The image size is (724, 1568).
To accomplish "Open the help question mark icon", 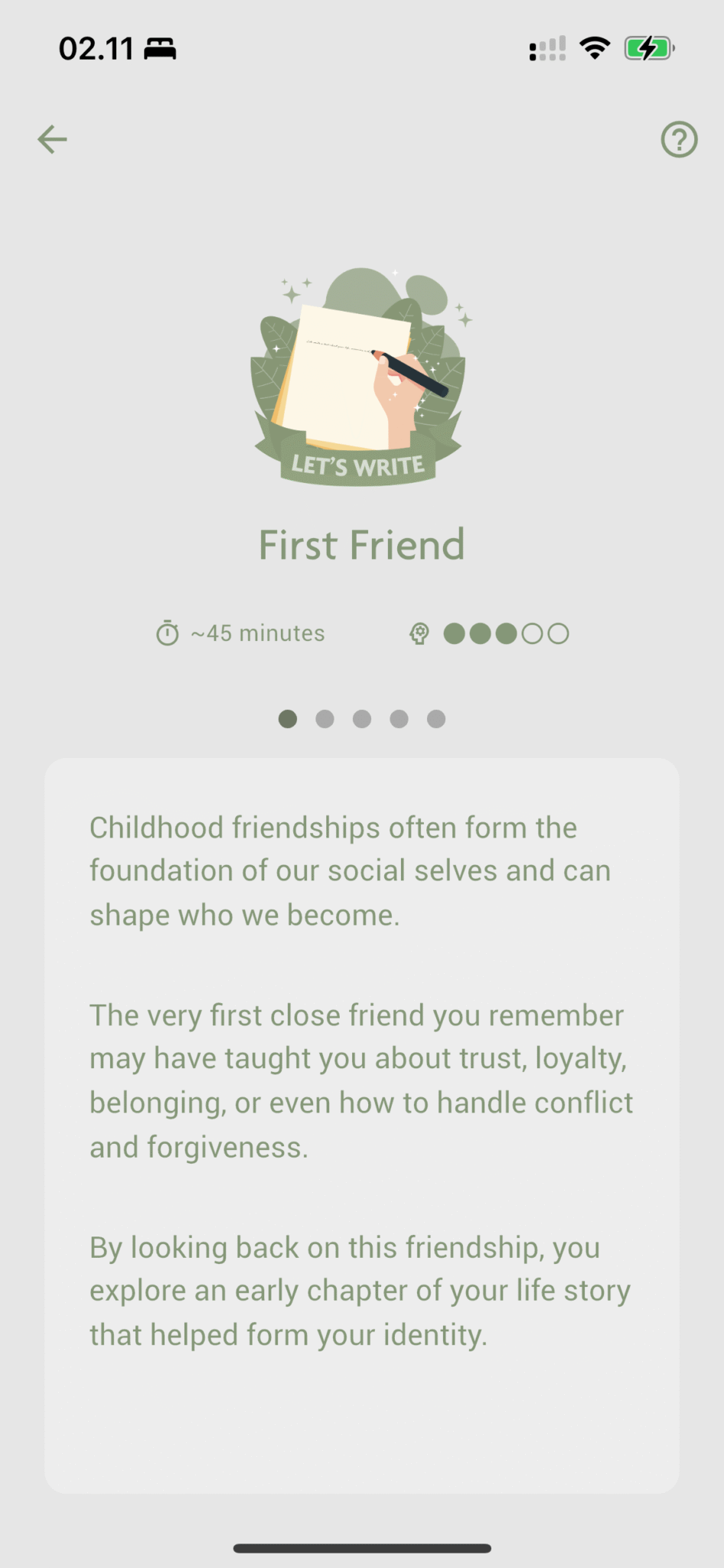I will click(678, 139).
